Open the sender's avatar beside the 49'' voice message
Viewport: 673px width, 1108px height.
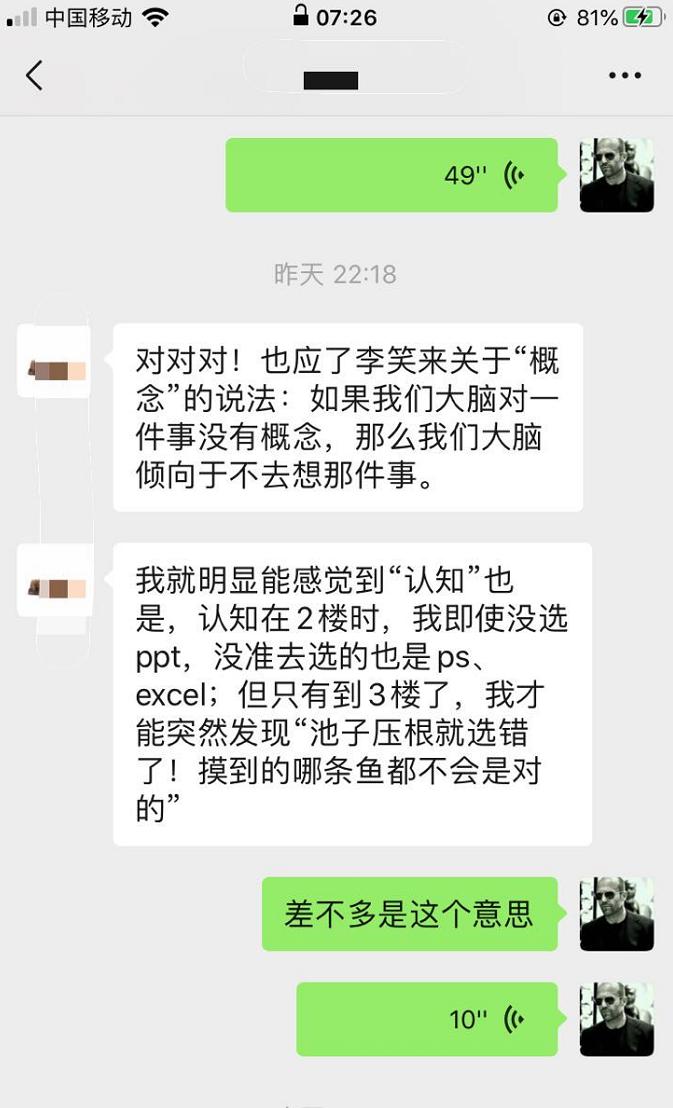616,175
